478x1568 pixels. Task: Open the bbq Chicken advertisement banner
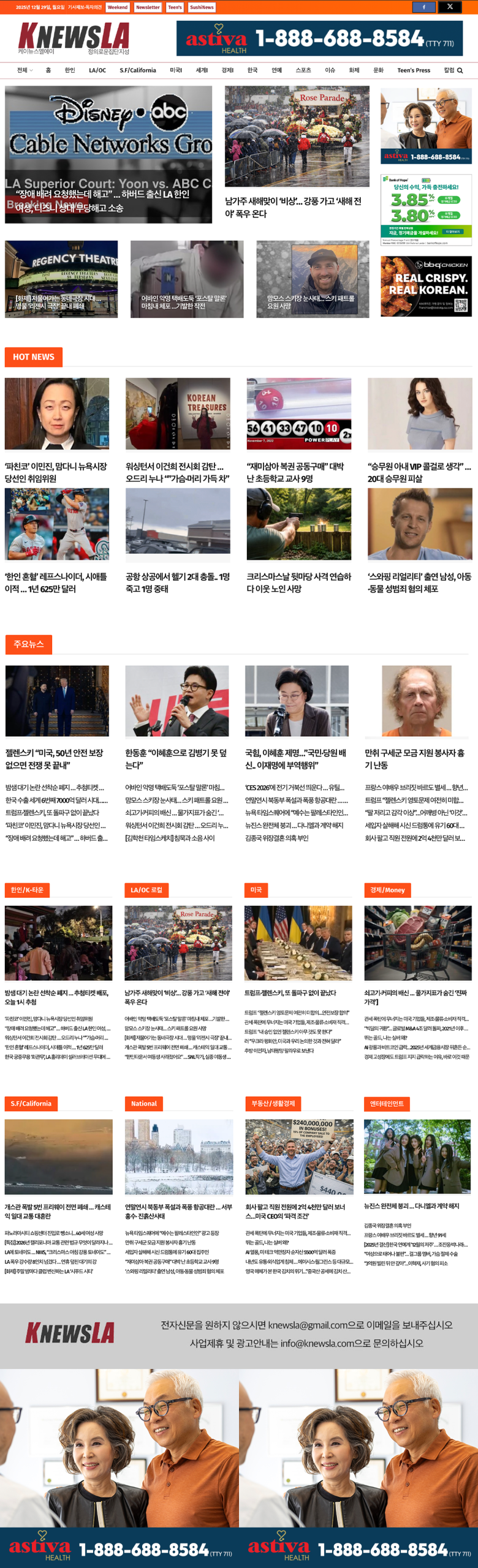426,286
